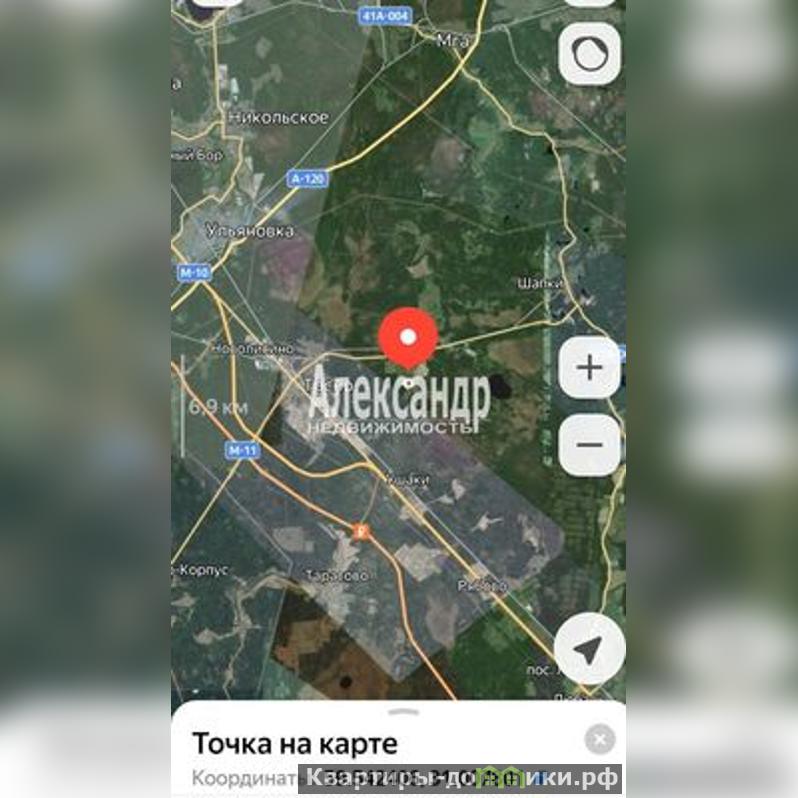
Task: Center map on my current location
Action: click(589, 649)
